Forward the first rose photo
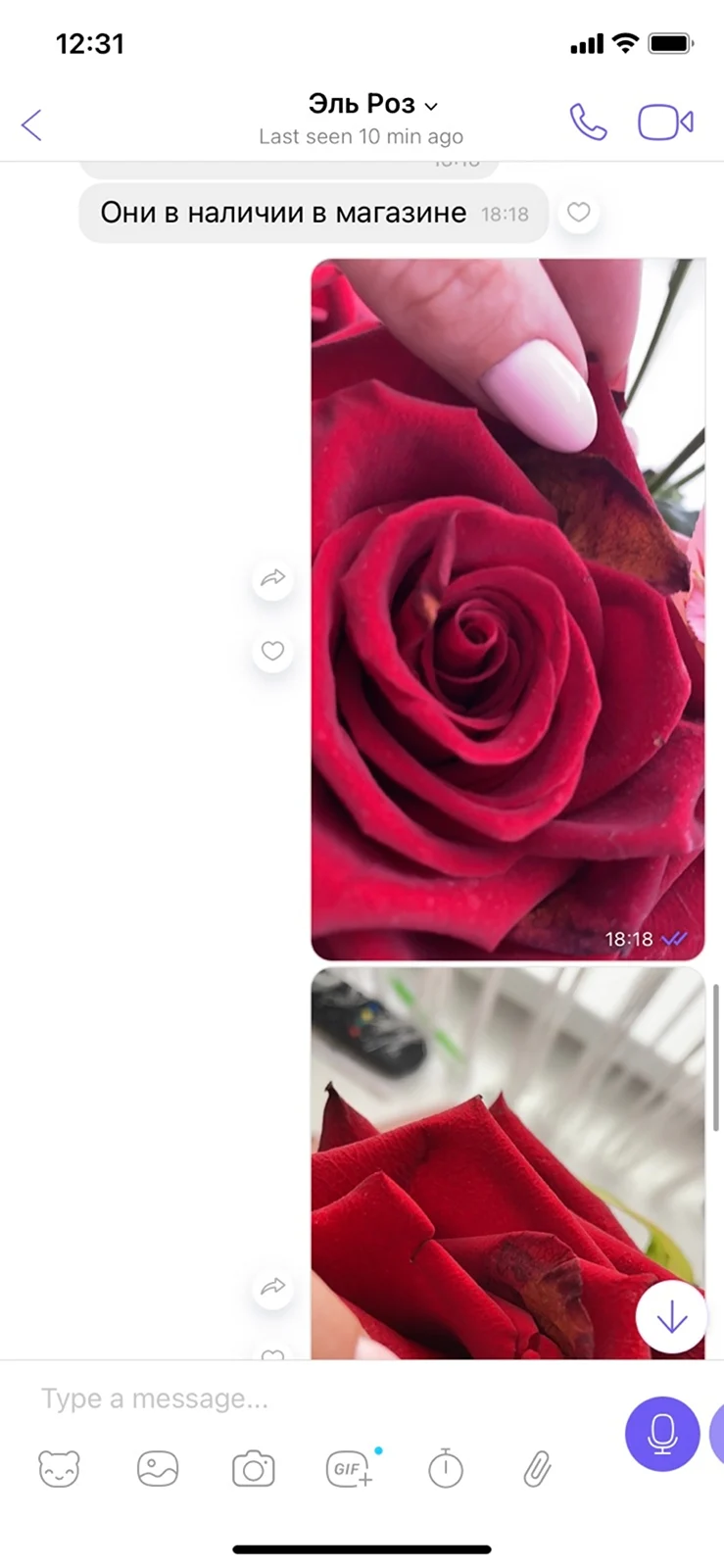Screen dimensions: 724x1568 (272, 578)
